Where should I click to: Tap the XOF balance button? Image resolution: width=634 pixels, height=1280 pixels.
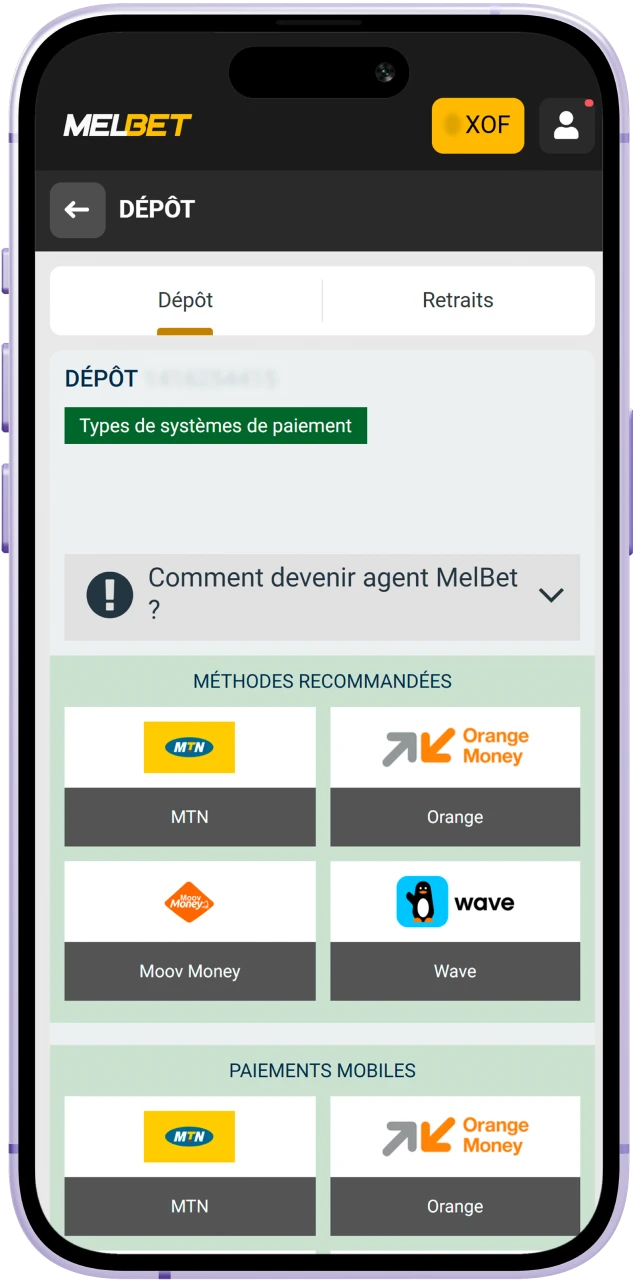coord(477,126)
